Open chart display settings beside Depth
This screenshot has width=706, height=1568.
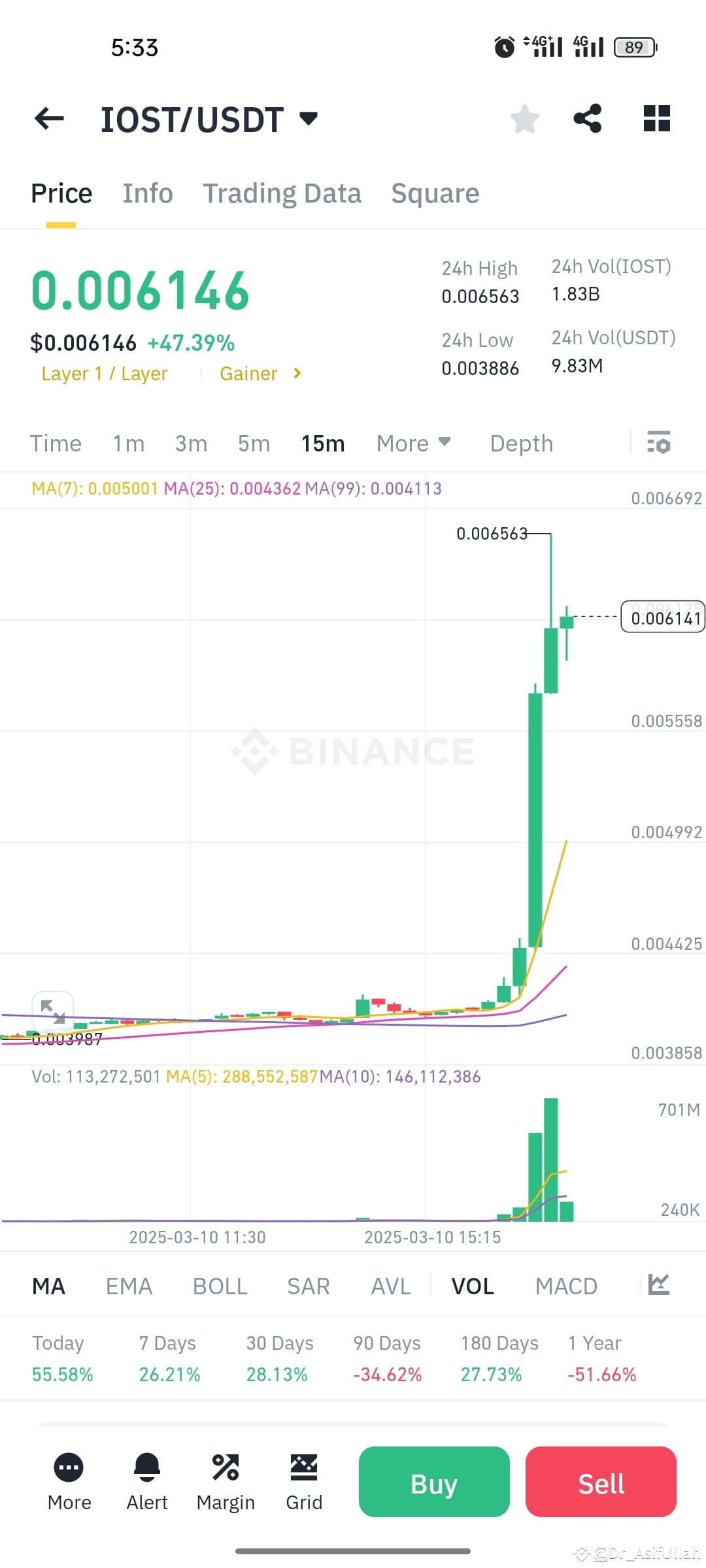point(659,443)
